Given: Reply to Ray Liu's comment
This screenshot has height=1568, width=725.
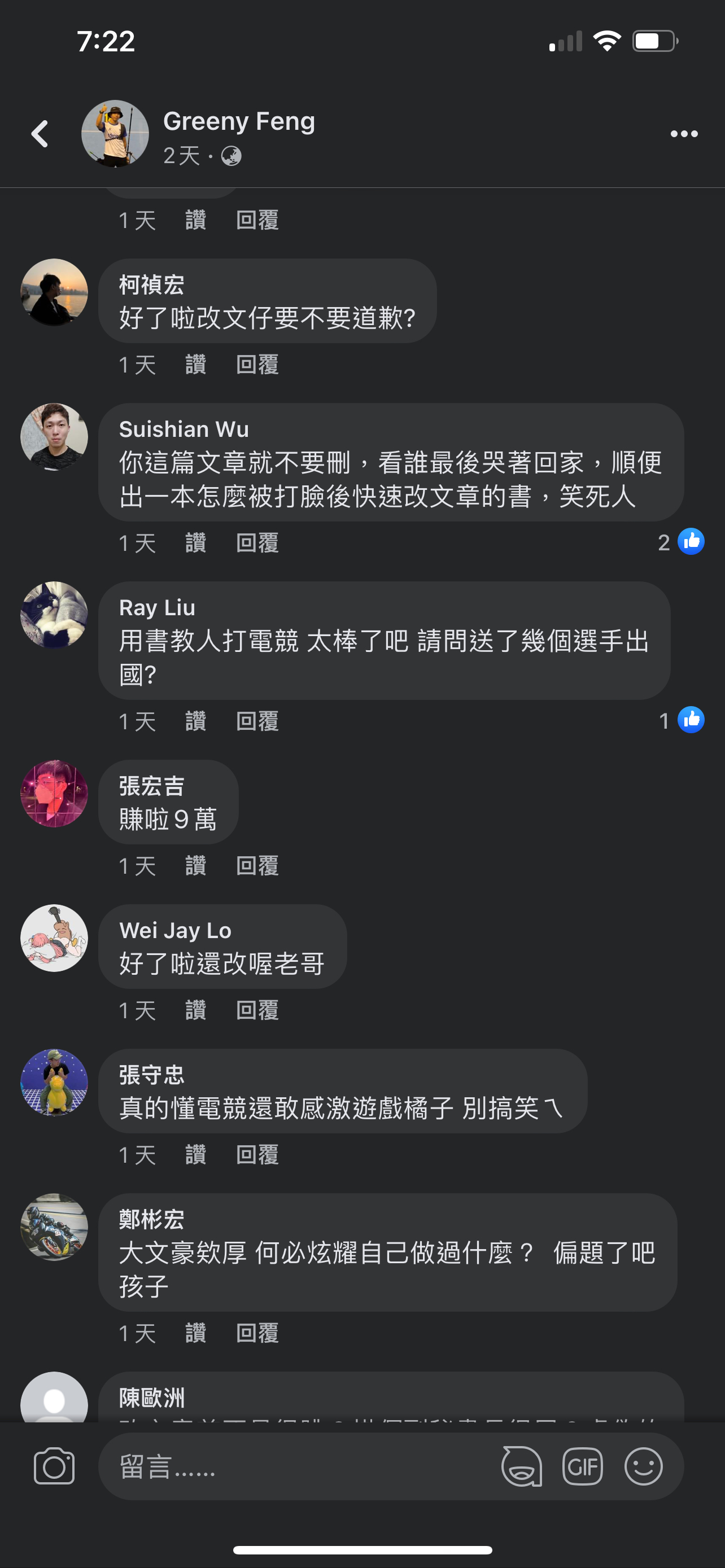Looking at the screenshot, I should (x=257, y=721).
